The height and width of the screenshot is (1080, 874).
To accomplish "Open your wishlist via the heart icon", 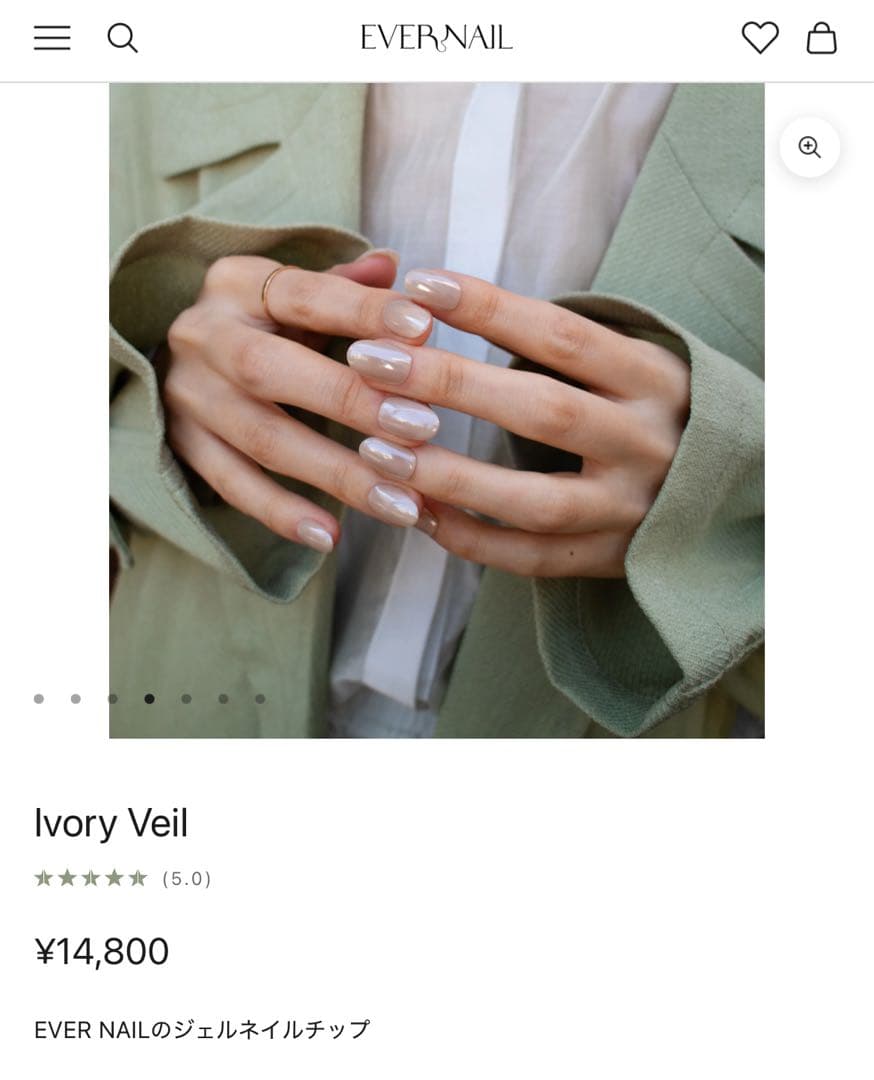I will point(762,38).
